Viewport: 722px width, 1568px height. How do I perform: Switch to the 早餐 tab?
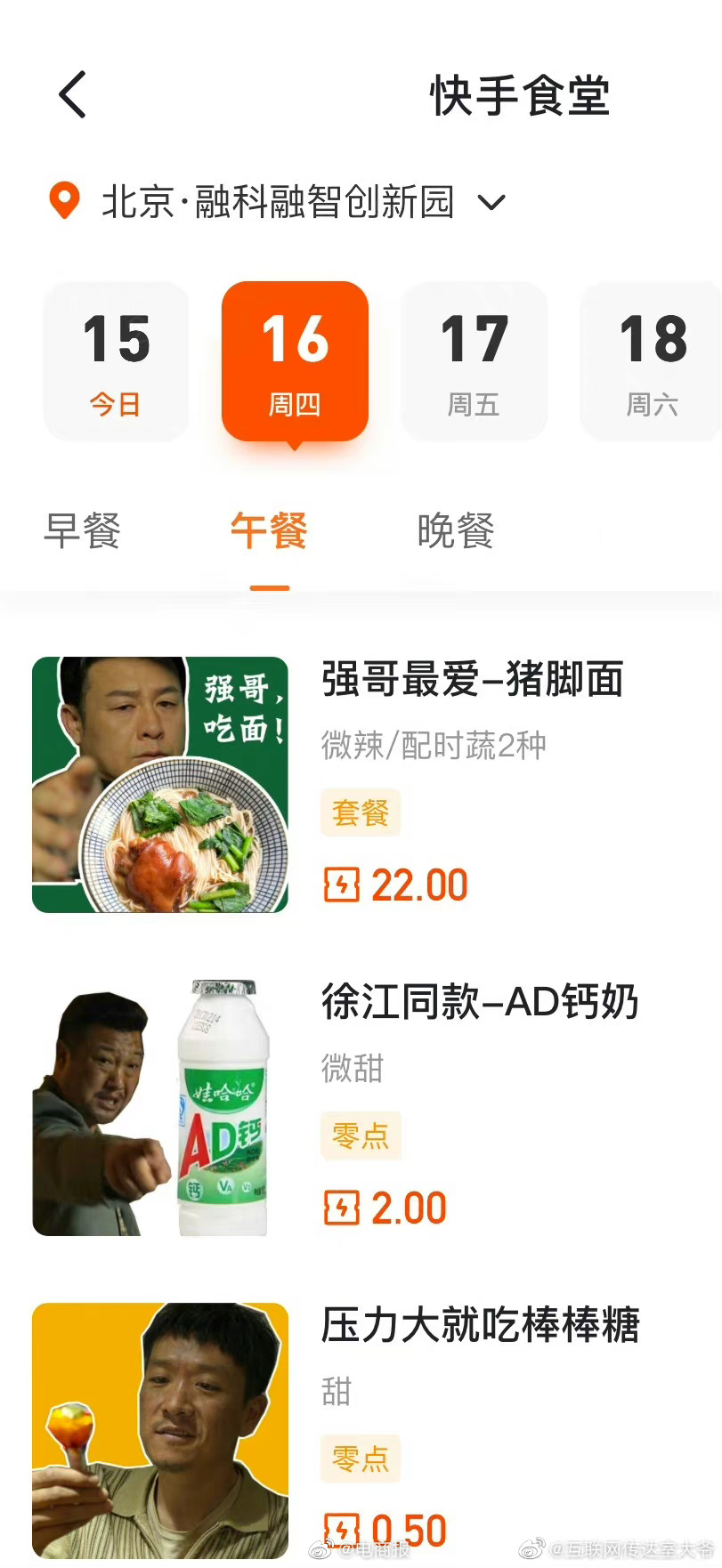coord(82,531)
